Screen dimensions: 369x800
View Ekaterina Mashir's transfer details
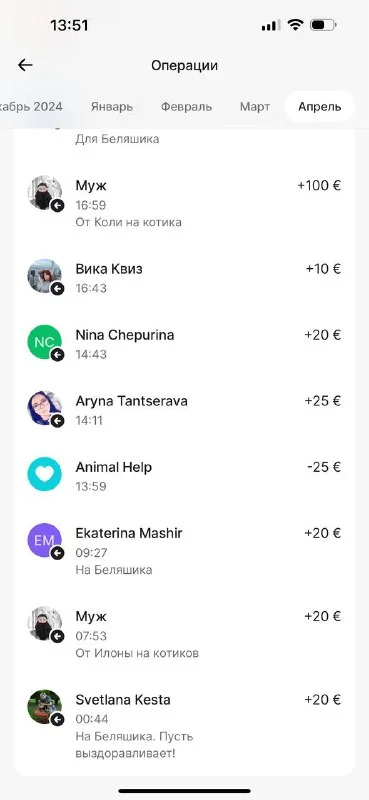(184, 551)
